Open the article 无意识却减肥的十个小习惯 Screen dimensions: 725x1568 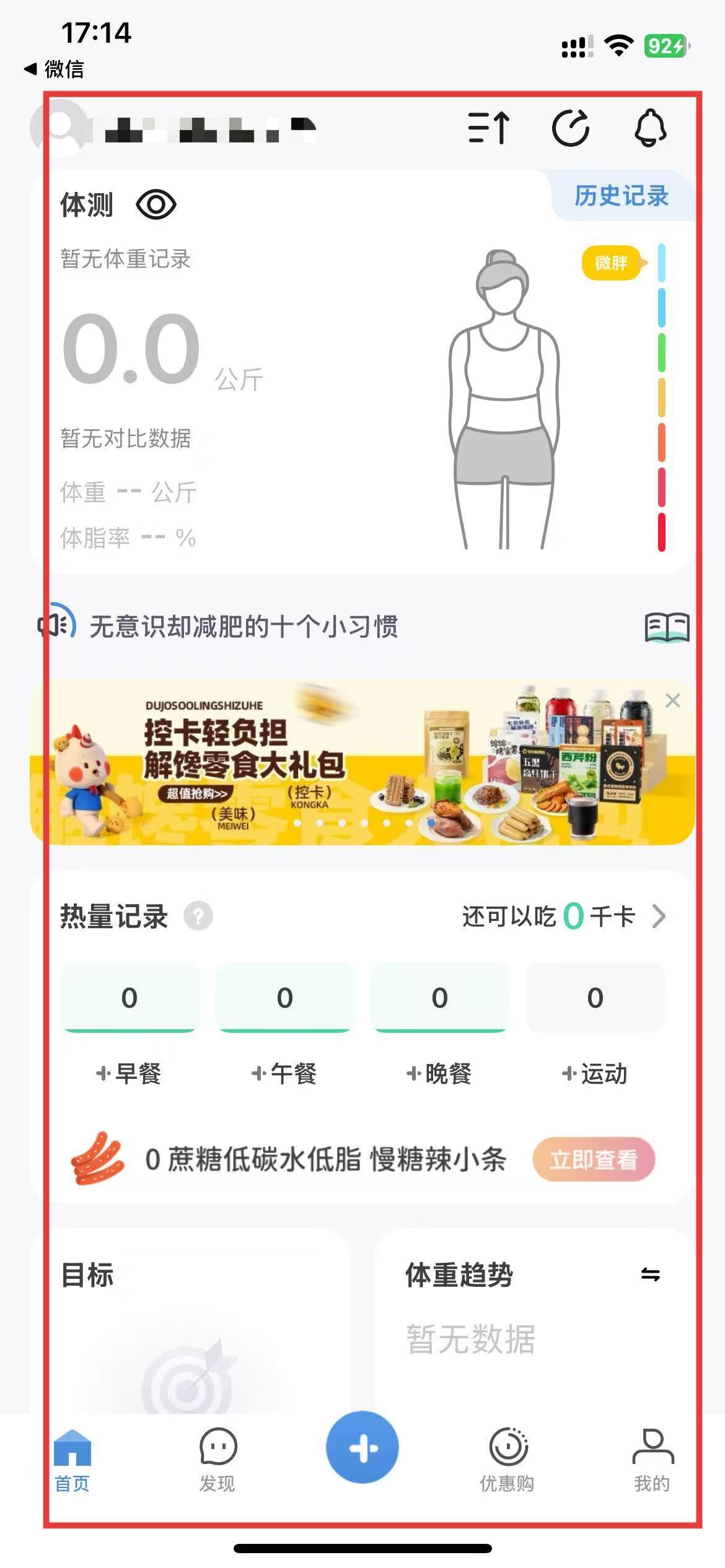(244, 627)
